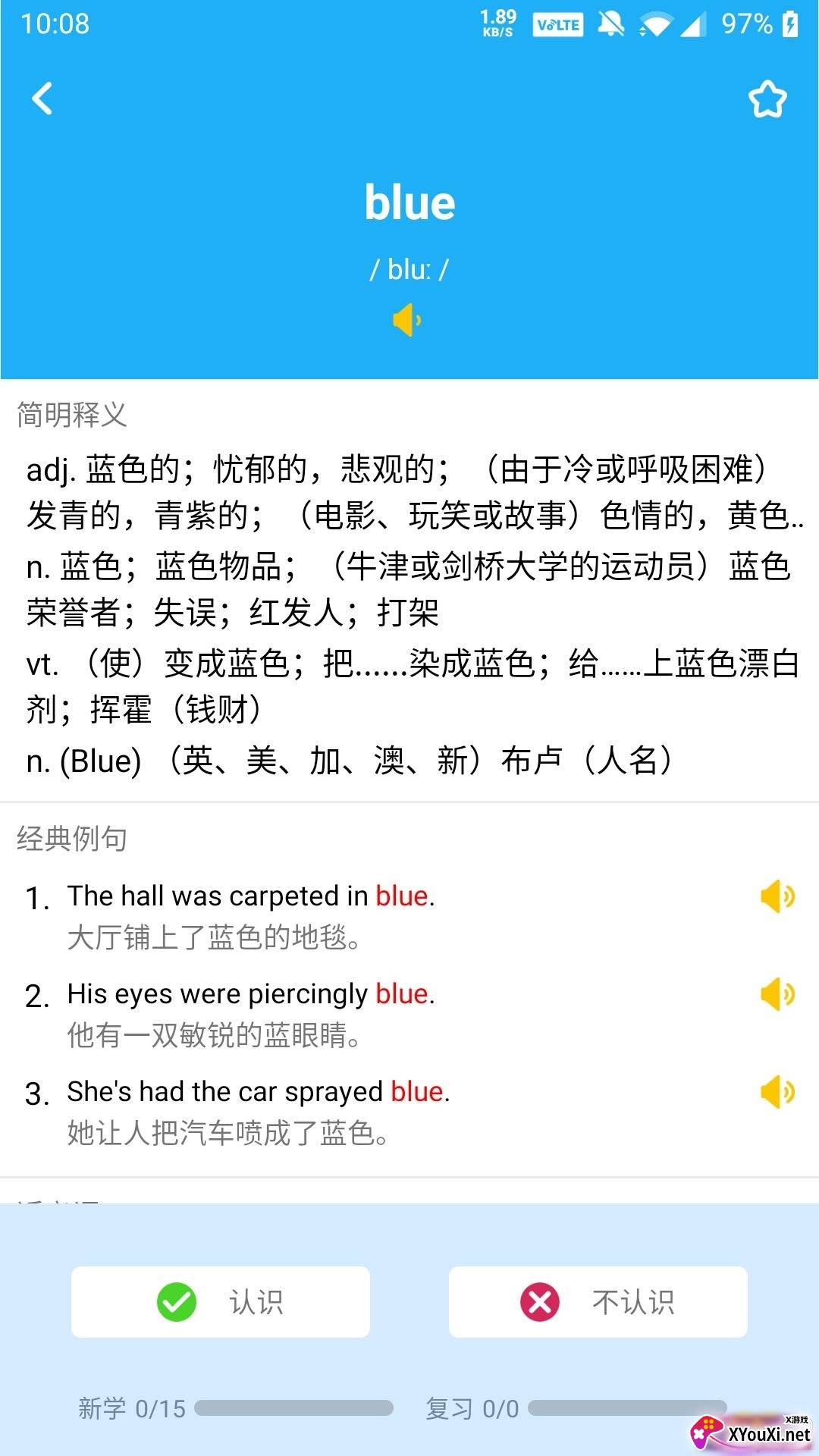Go back using the top-left arrow
Image resolution: width=819 pixels, height=1456 pixels.
42,99
